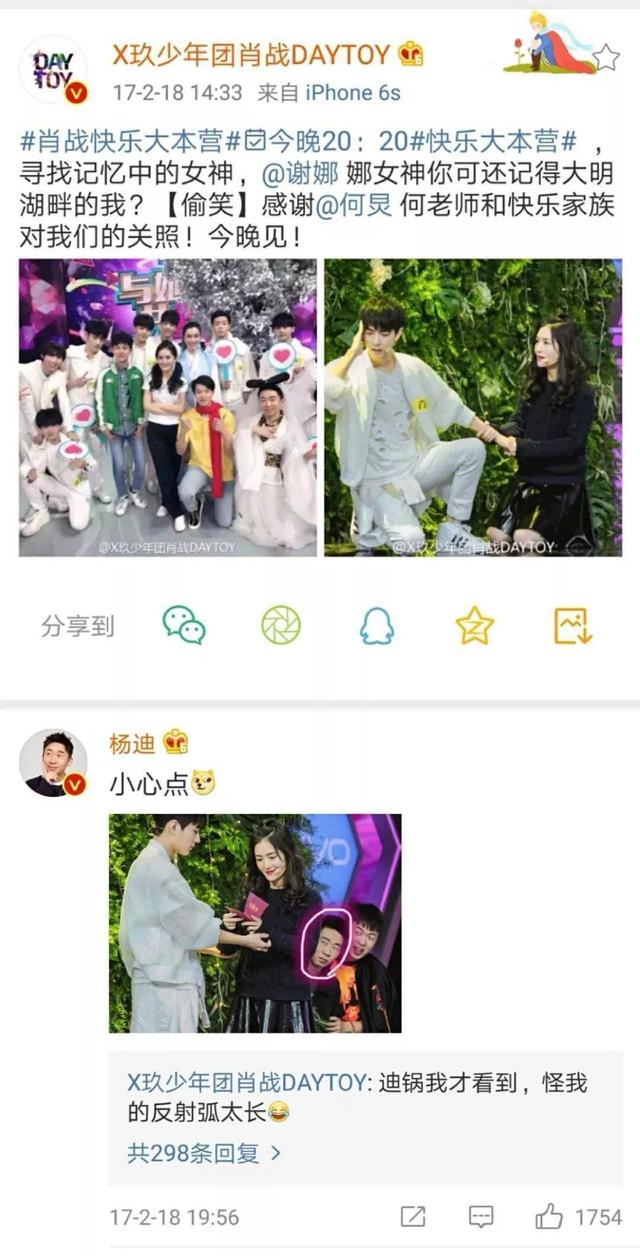Share the post to QQ

click(x=377, y=626)
